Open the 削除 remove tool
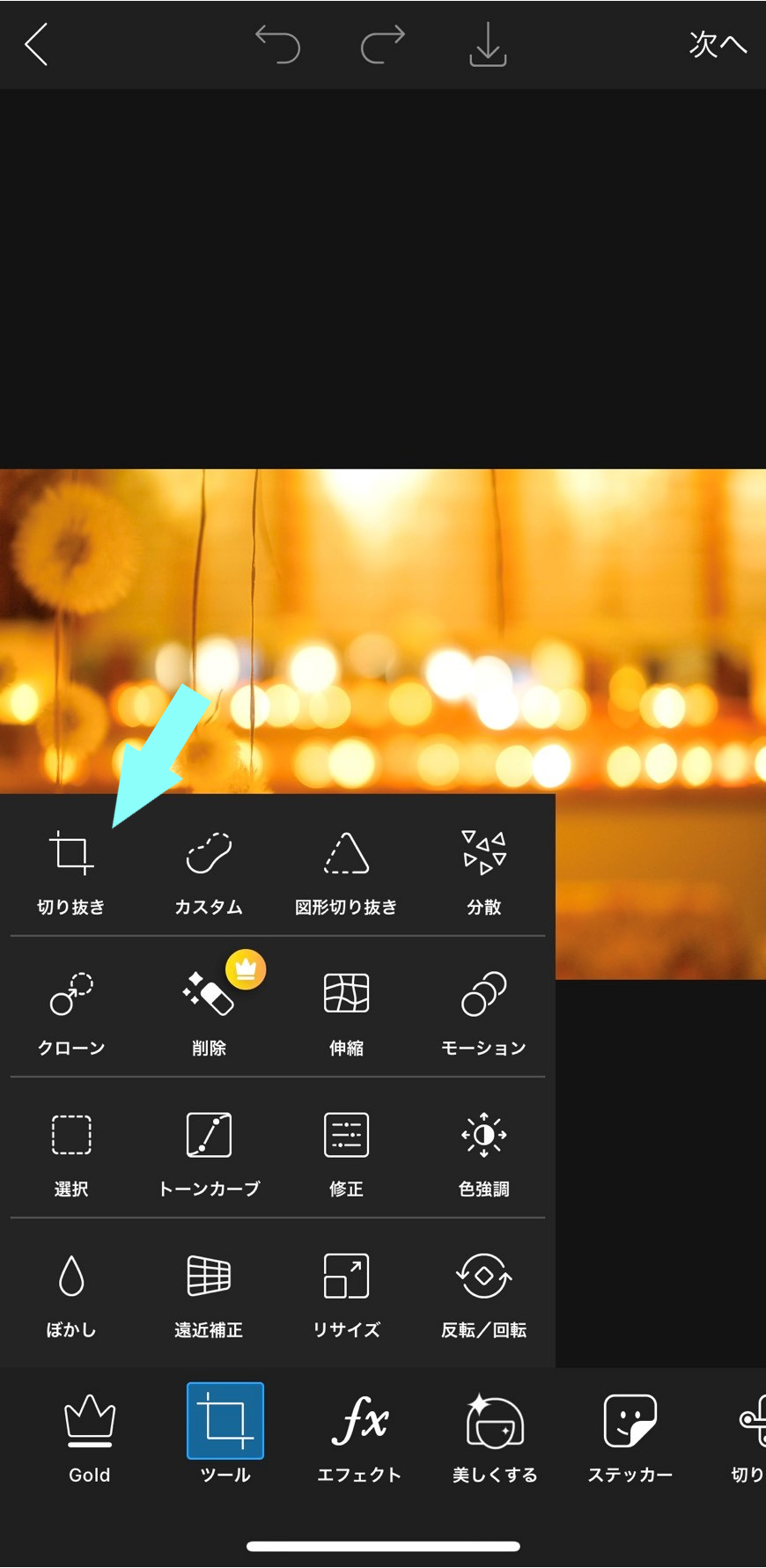The image size is (766, 1568). [x=209, y=1013]
